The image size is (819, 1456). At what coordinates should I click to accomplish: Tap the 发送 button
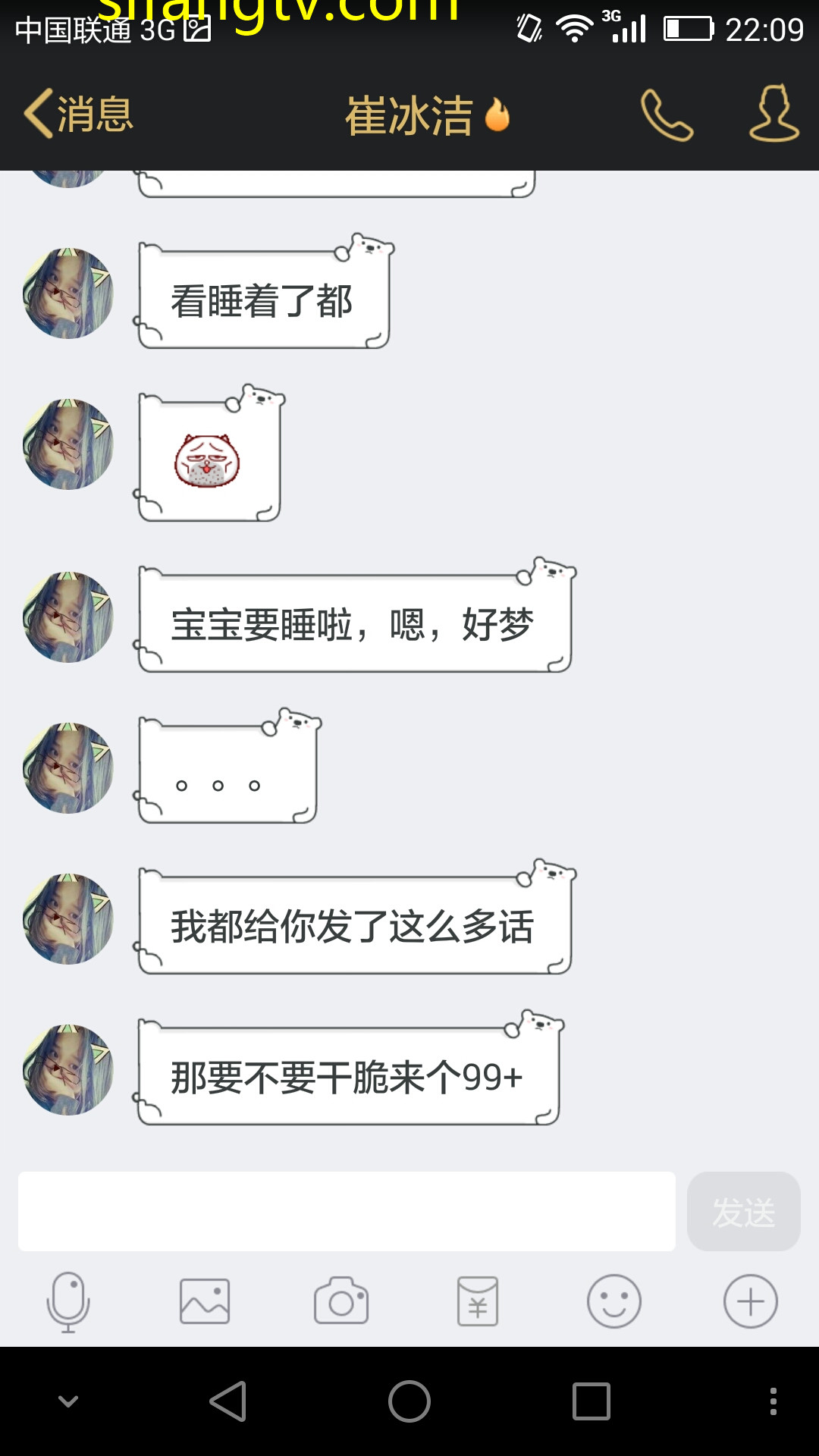click(743, 1211)
